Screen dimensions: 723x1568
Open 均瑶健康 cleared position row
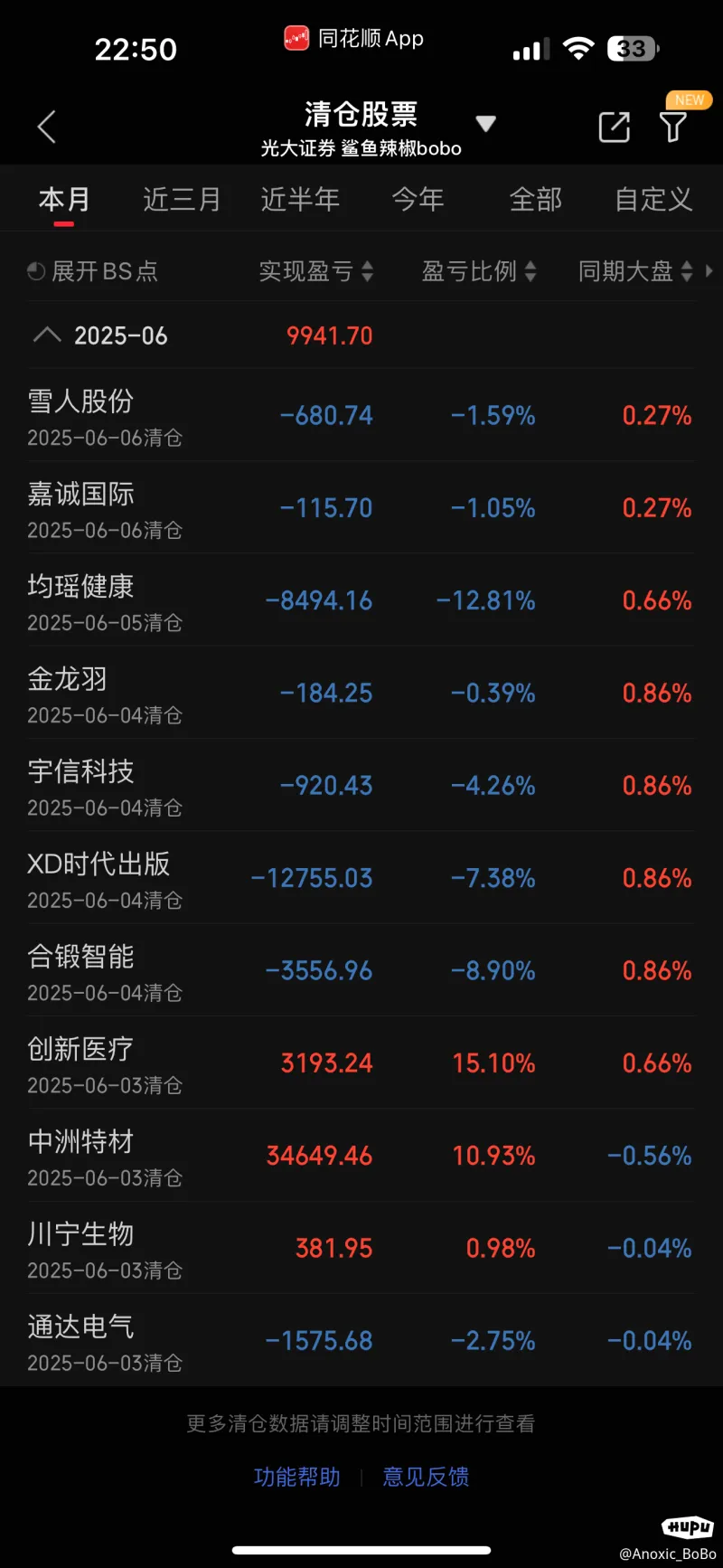361,600
